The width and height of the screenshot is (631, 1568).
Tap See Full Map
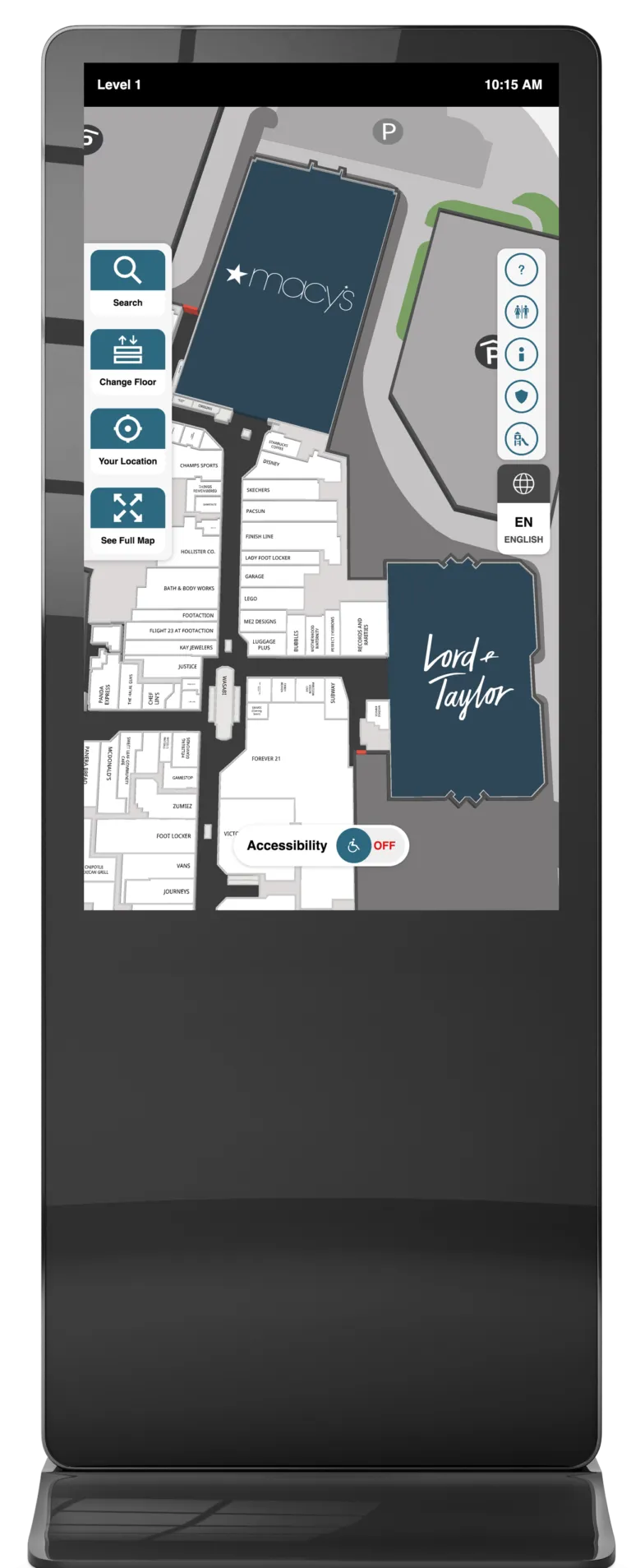tap(127, 517)
